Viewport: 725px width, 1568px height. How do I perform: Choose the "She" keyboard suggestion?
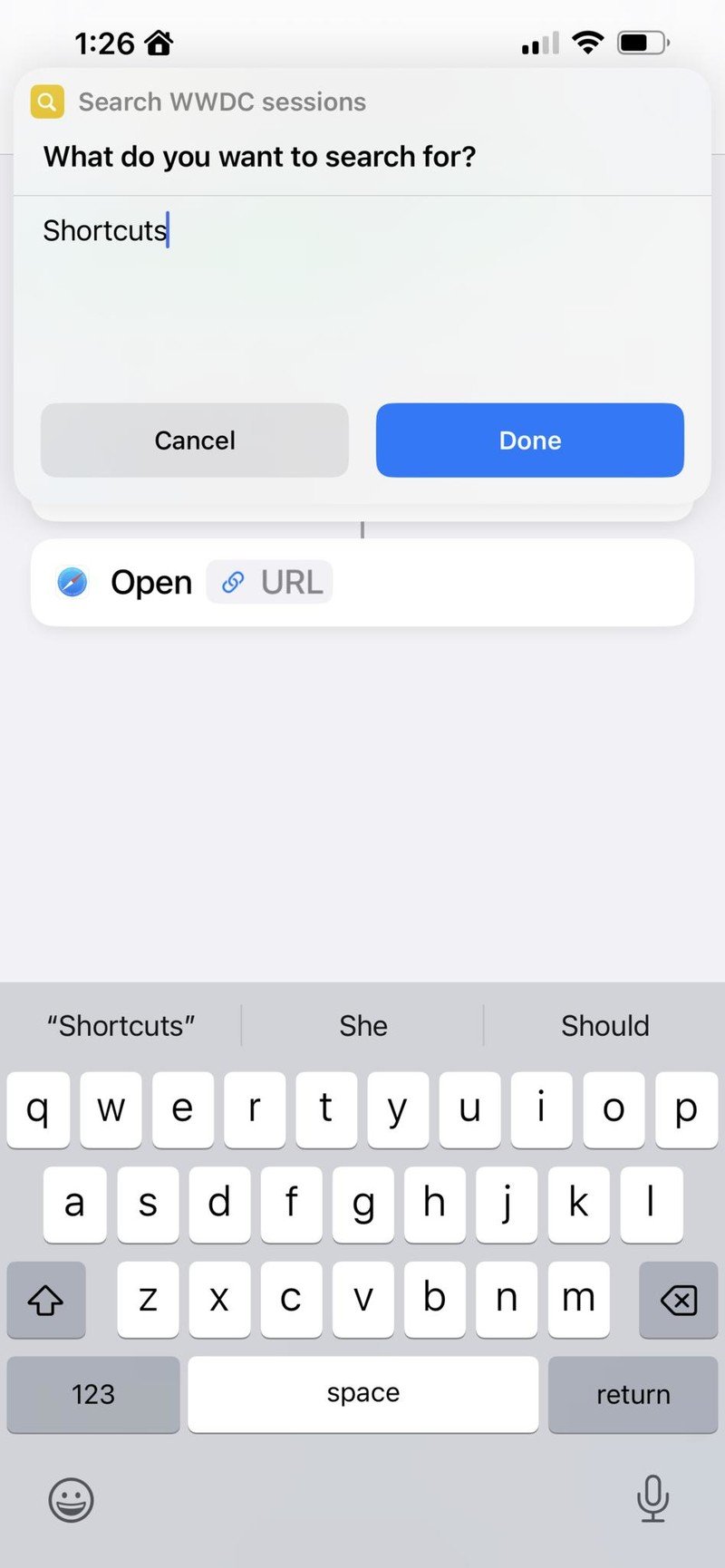pyautogui.click(x=362, y=1026)
